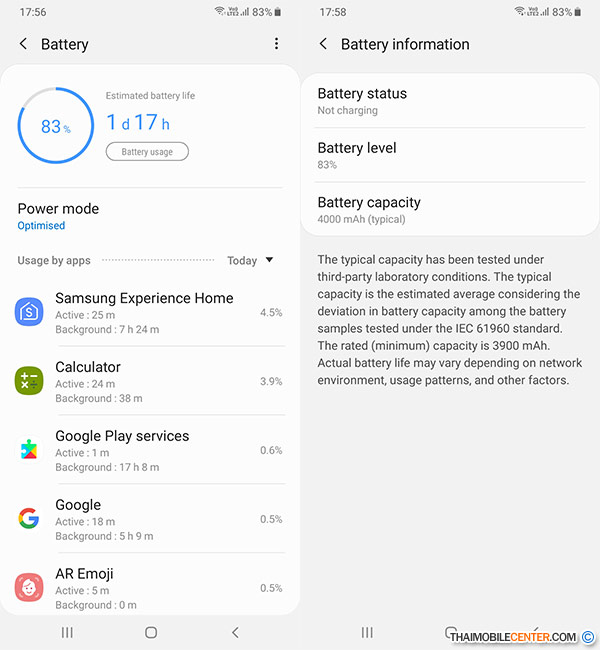Go back from the Battery screen
The image size is (600, 650).
coord(23,44)
